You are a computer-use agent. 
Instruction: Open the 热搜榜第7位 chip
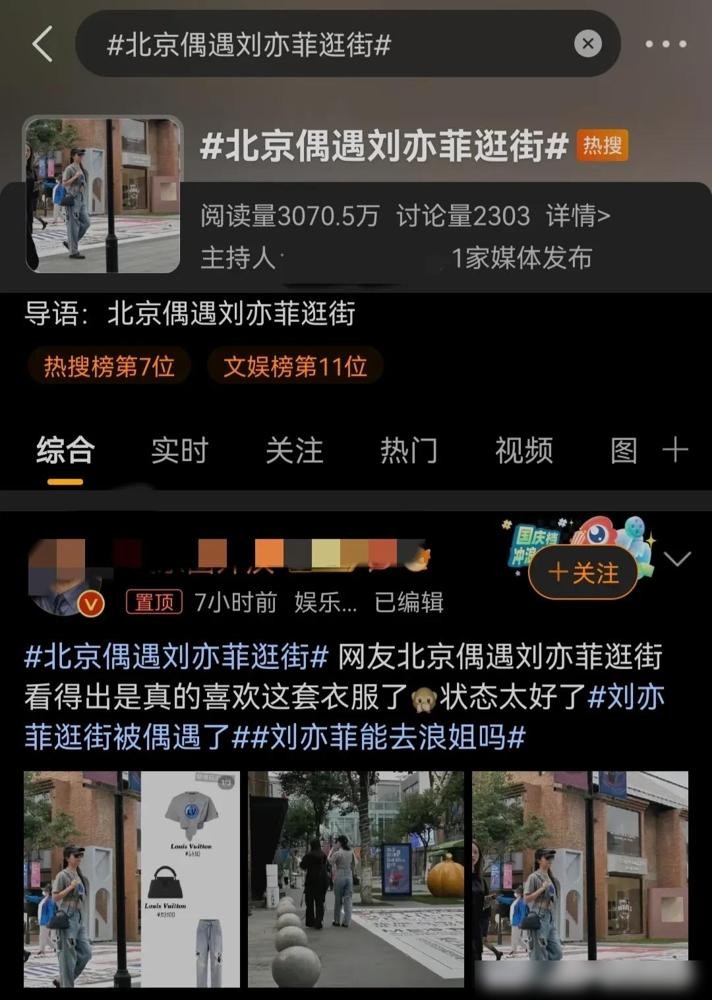(x=108, y=366)
